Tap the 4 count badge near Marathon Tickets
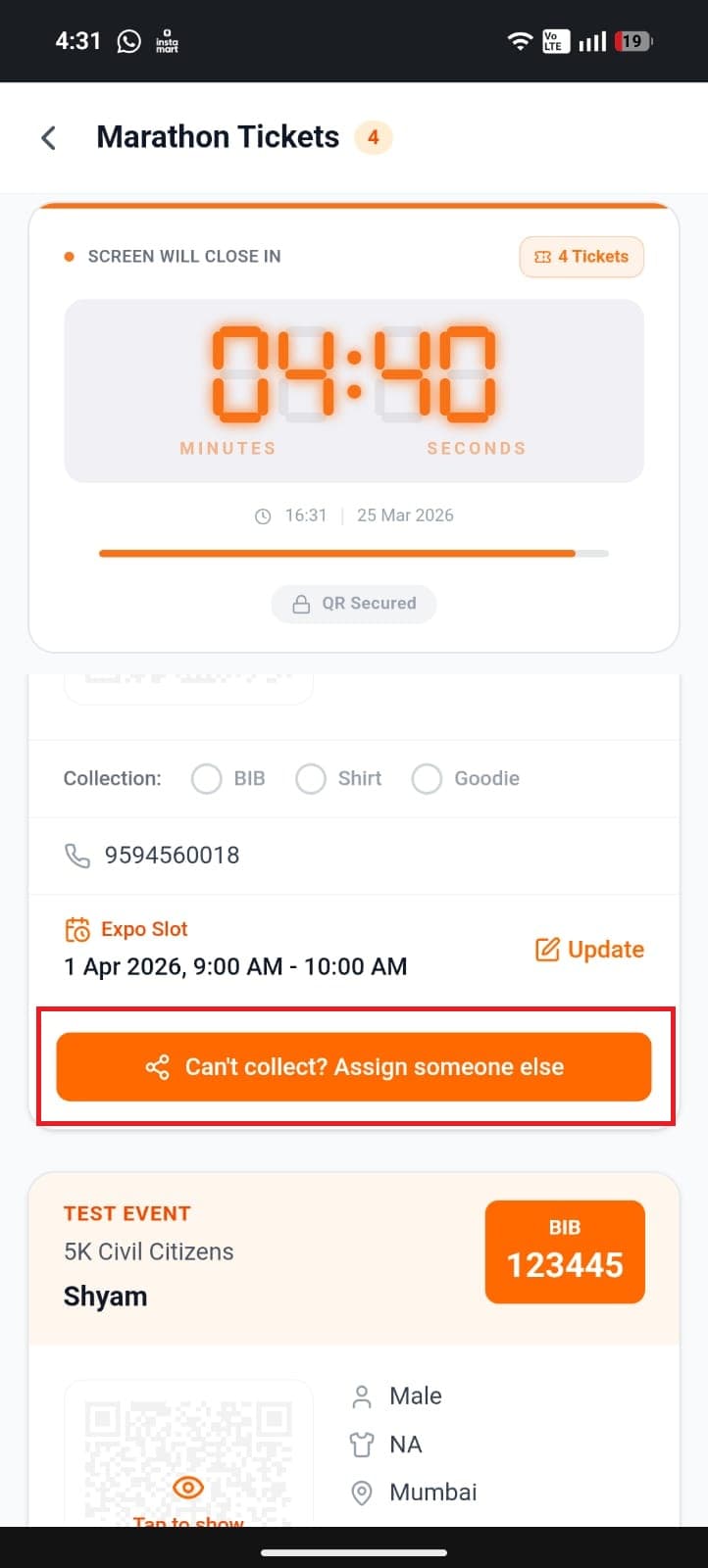Viewport: 708px width, 1568px height. (x=373, y=137)
